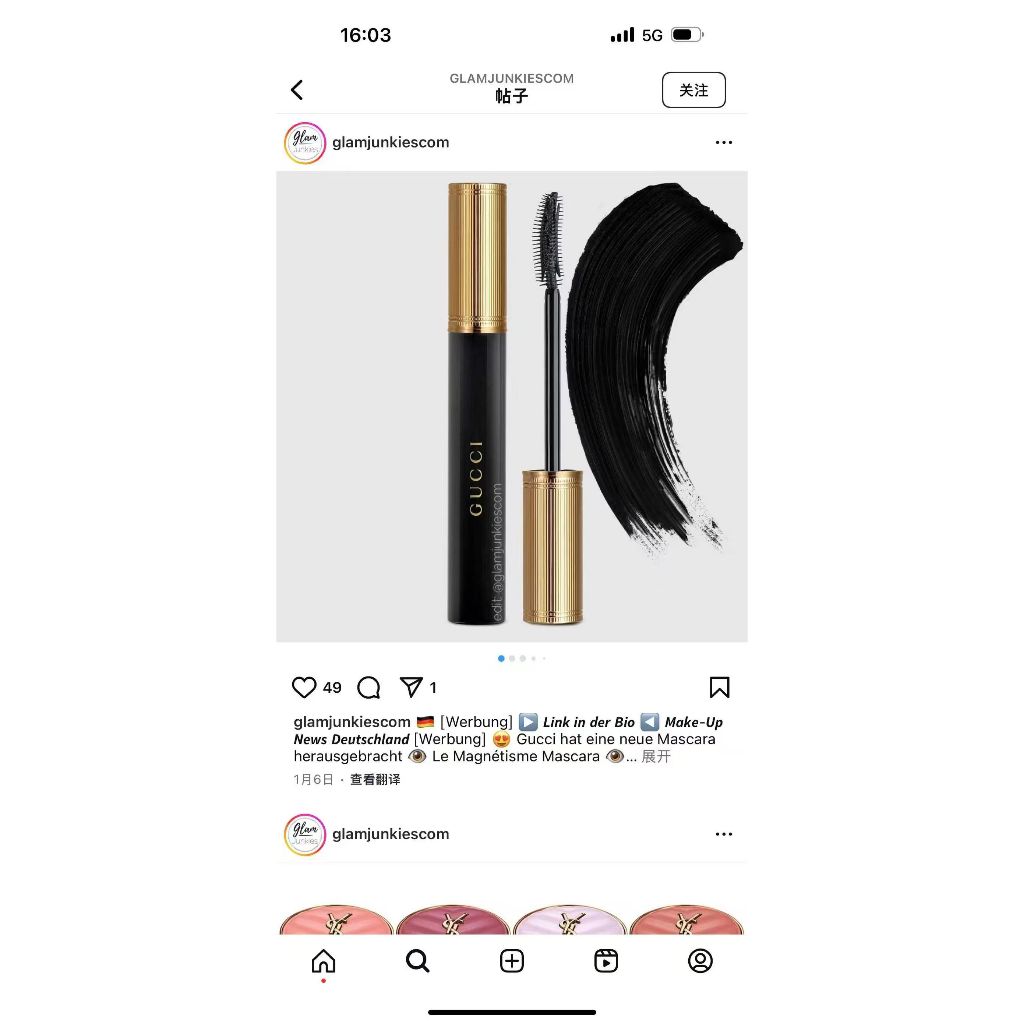Like the Gucci mascara post
Screen dimensions: 1024x1024
click(x=304, y=687)
